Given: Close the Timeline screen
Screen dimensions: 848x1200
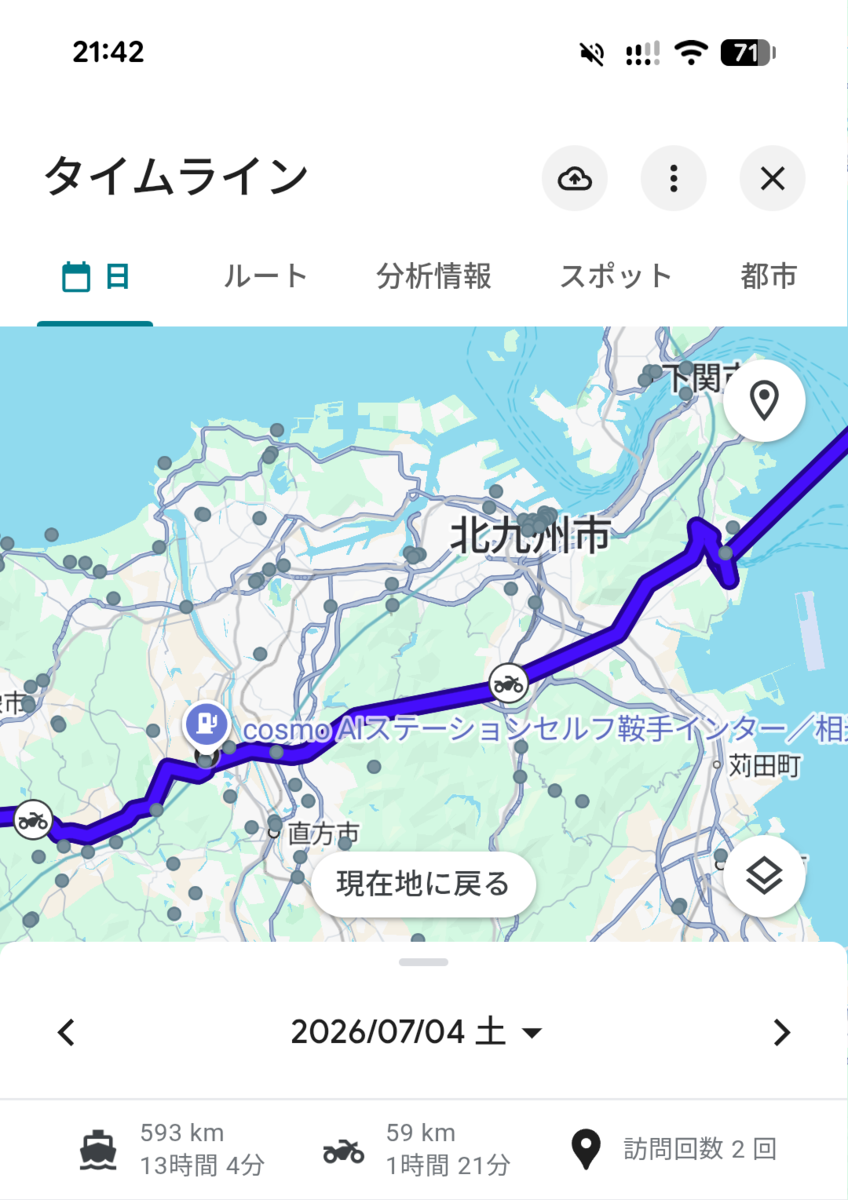Looking at the screenshot, I should pos(772,179).
